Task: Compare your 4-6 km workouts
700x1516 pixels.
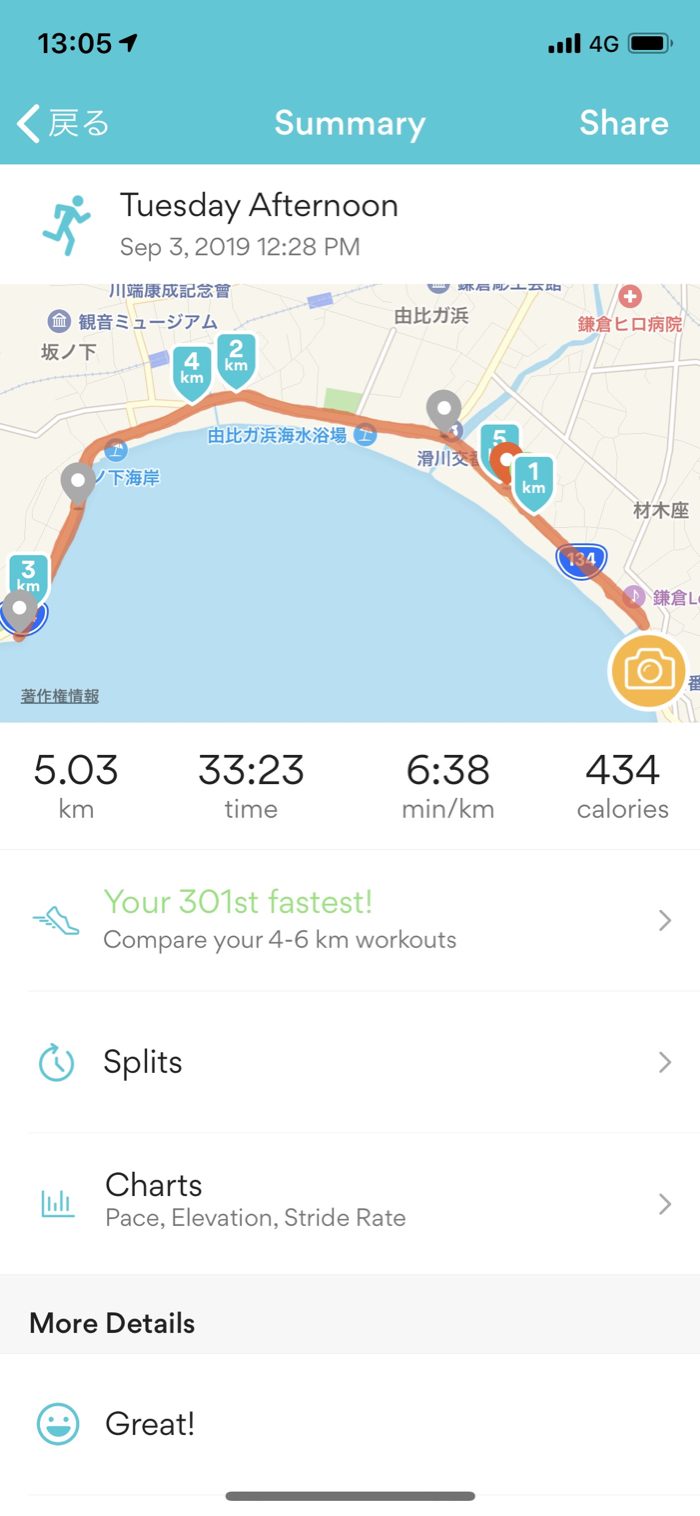Action: coord(350,920)
